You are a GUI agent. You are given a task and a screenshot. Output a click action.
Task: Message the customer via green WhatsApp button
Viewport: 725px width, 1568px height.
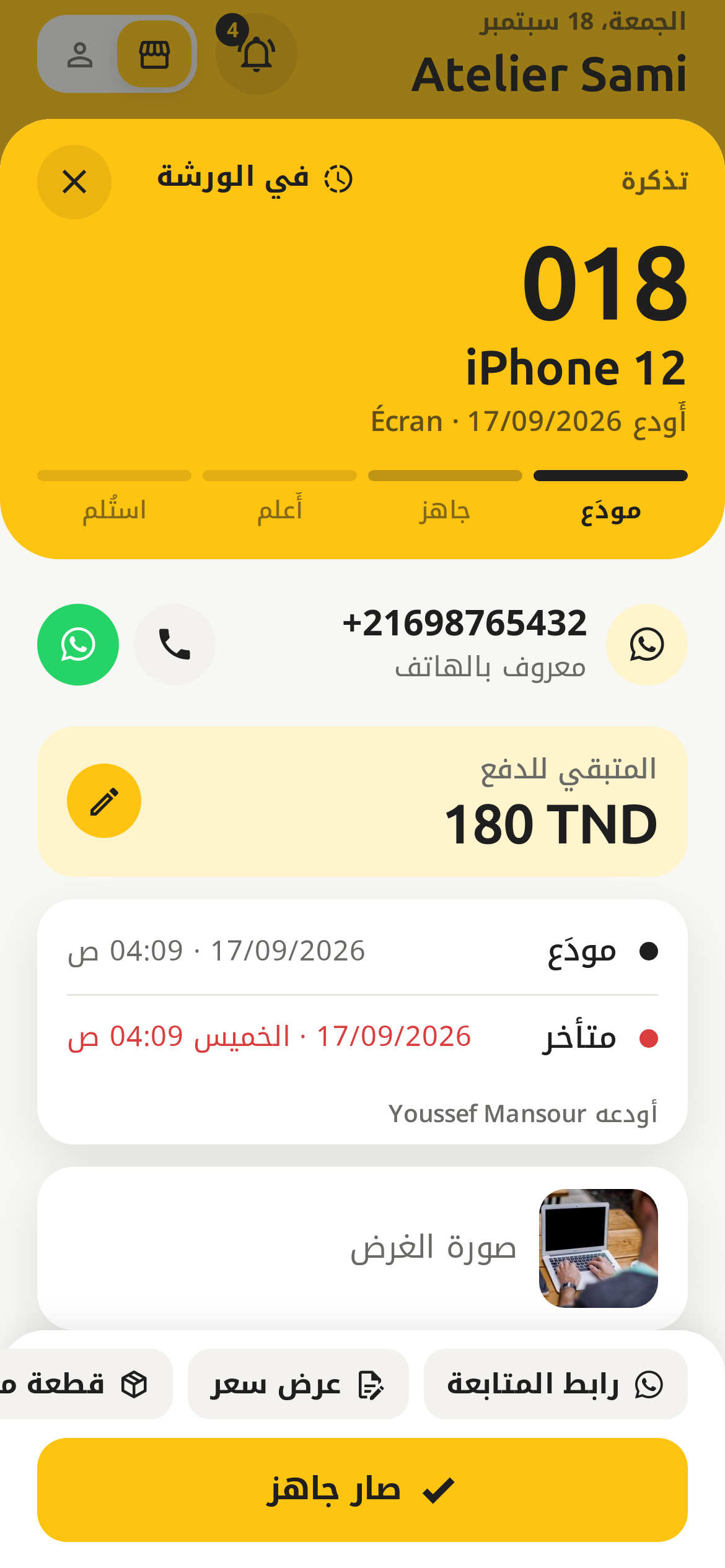tap(78, 644)
